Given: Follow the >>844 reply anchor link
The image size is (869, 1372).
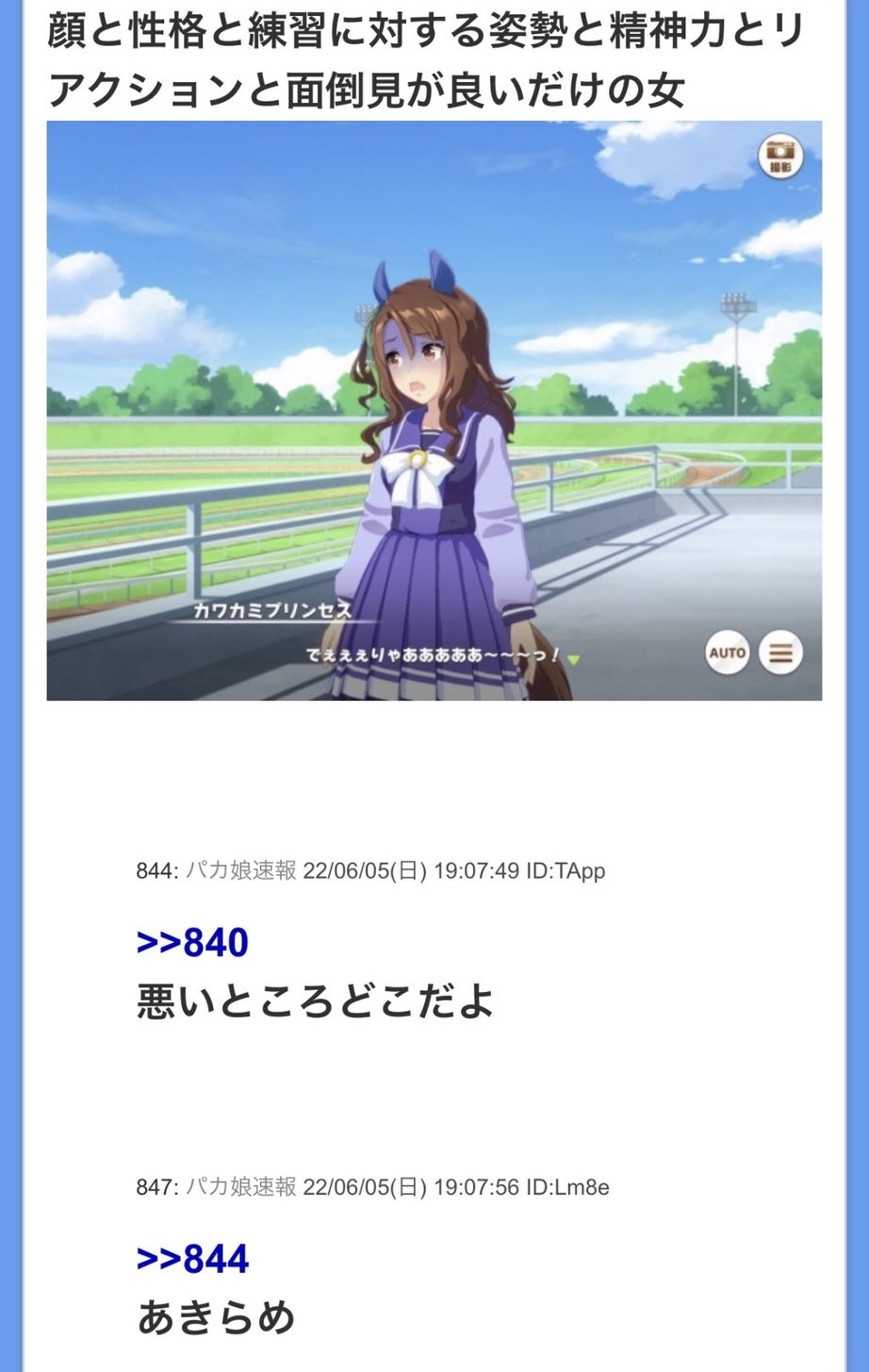Looking at the screenshot, I should 192,1259.
